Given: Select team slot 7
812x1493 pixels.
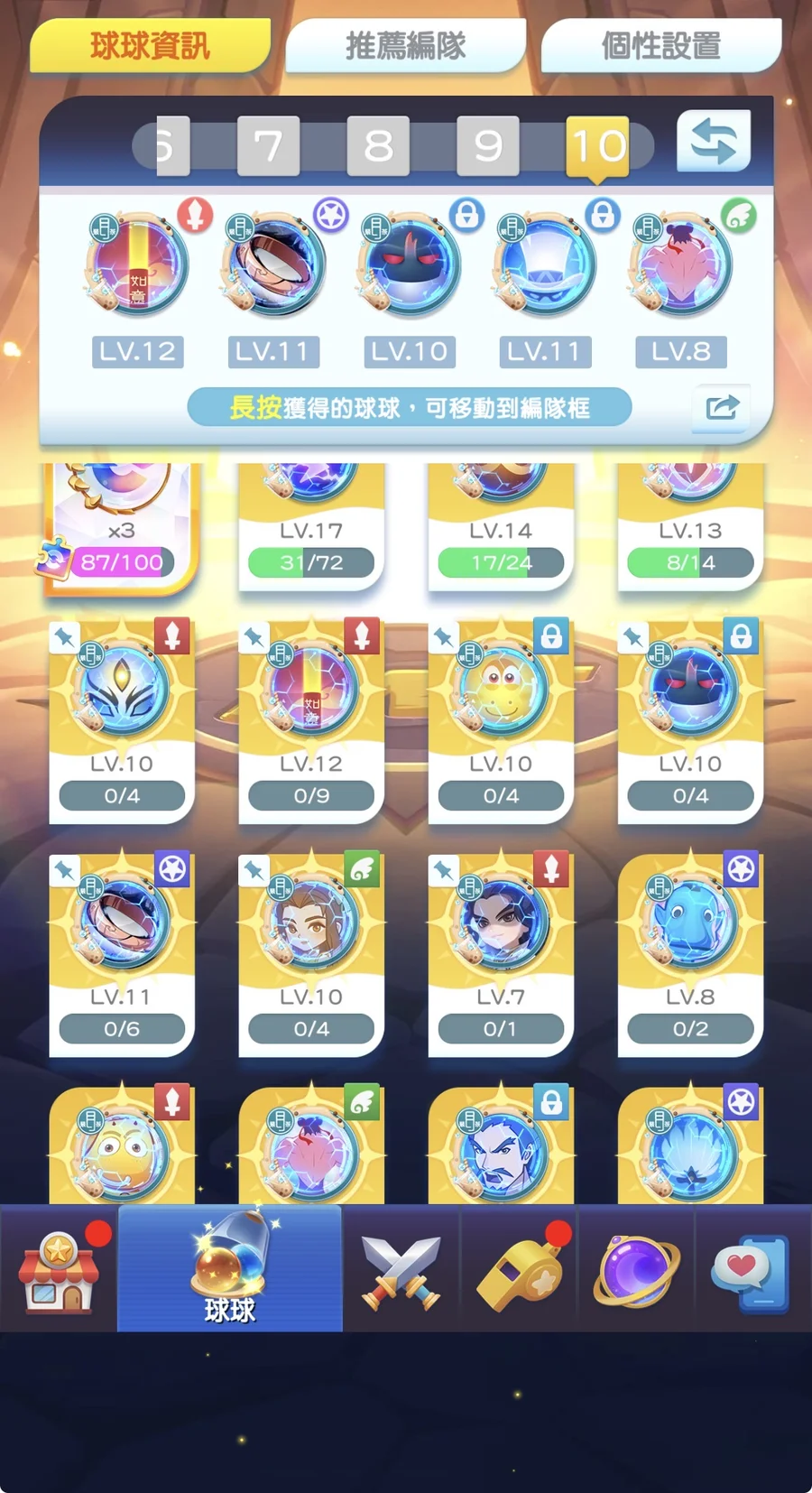Looking at the screenshot, I should [268, 145].
